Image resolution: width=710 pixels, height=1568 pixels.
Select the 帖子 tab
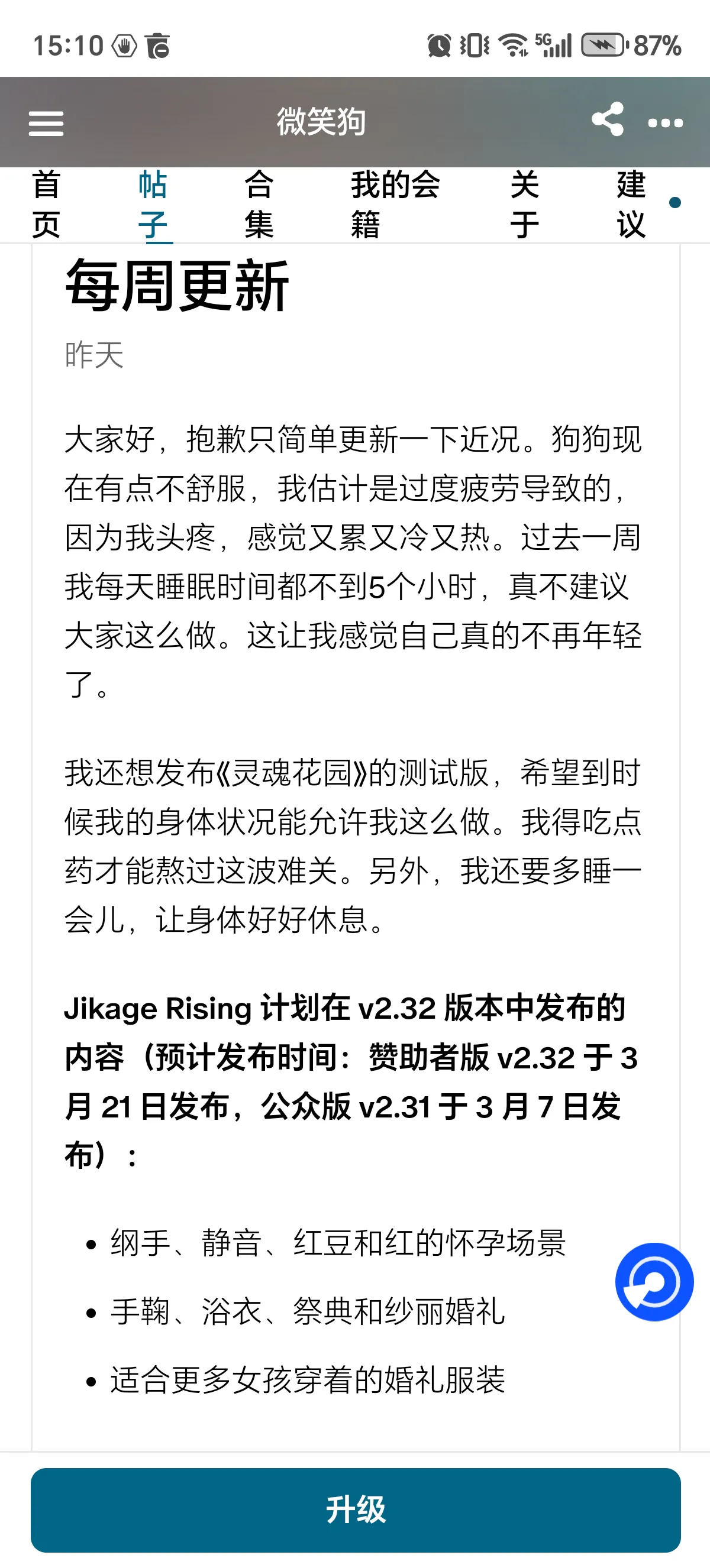pyautogui.click(x=153, y=205)
